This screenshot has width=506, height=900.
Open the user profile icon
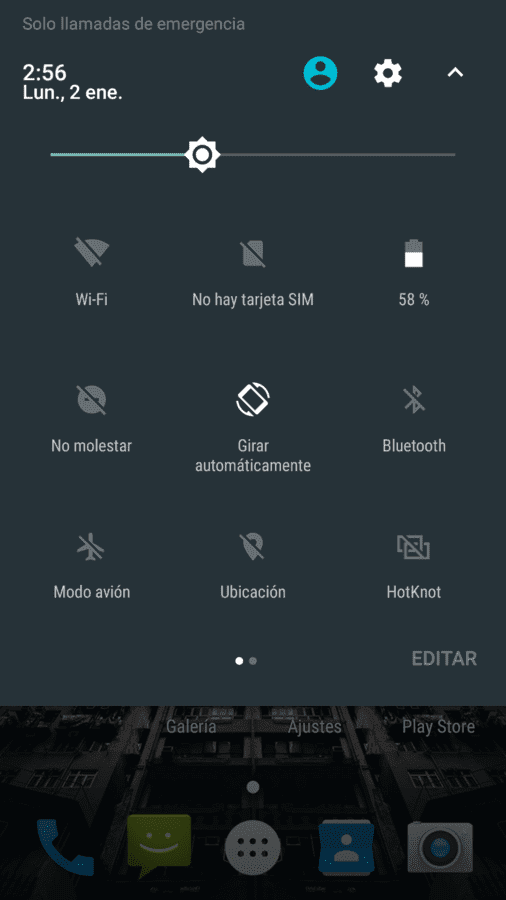(x=320, y=73)
